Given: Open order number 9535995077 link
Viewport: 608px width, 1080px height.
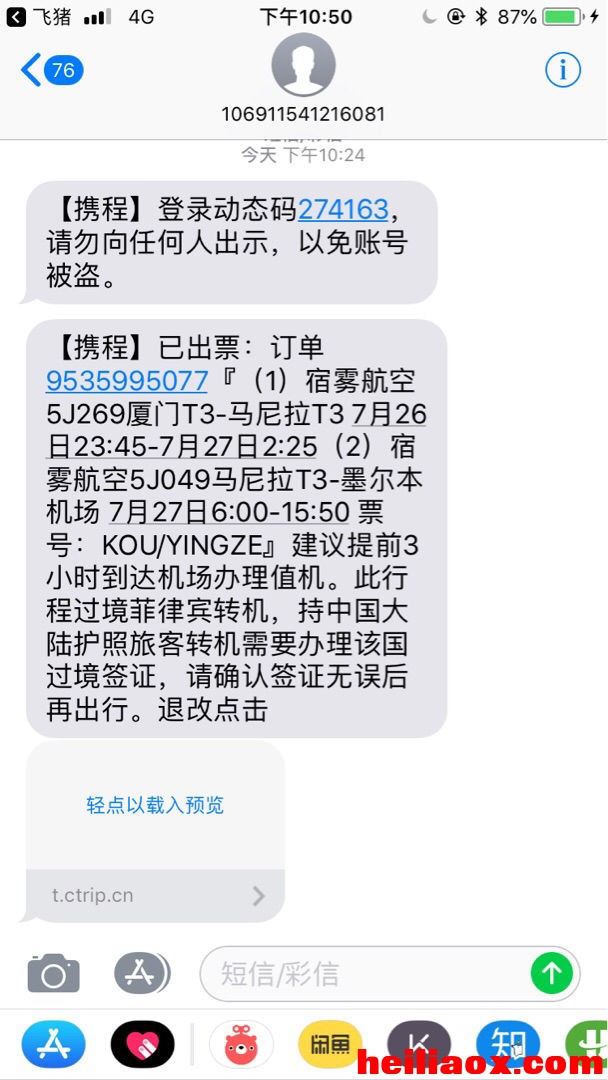Looking at the screenshot, I should coord(127,380).
